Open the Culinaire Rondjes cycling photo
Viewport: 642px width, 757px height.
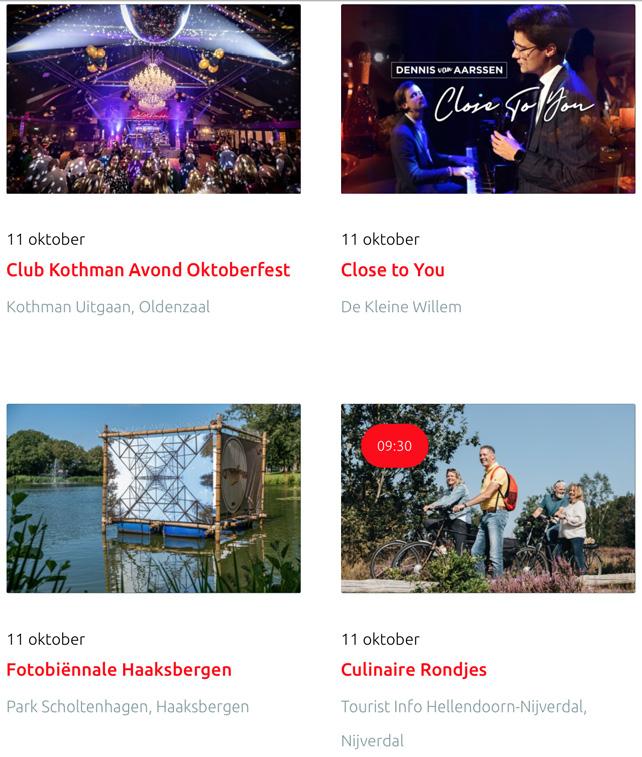pos(488,498)
